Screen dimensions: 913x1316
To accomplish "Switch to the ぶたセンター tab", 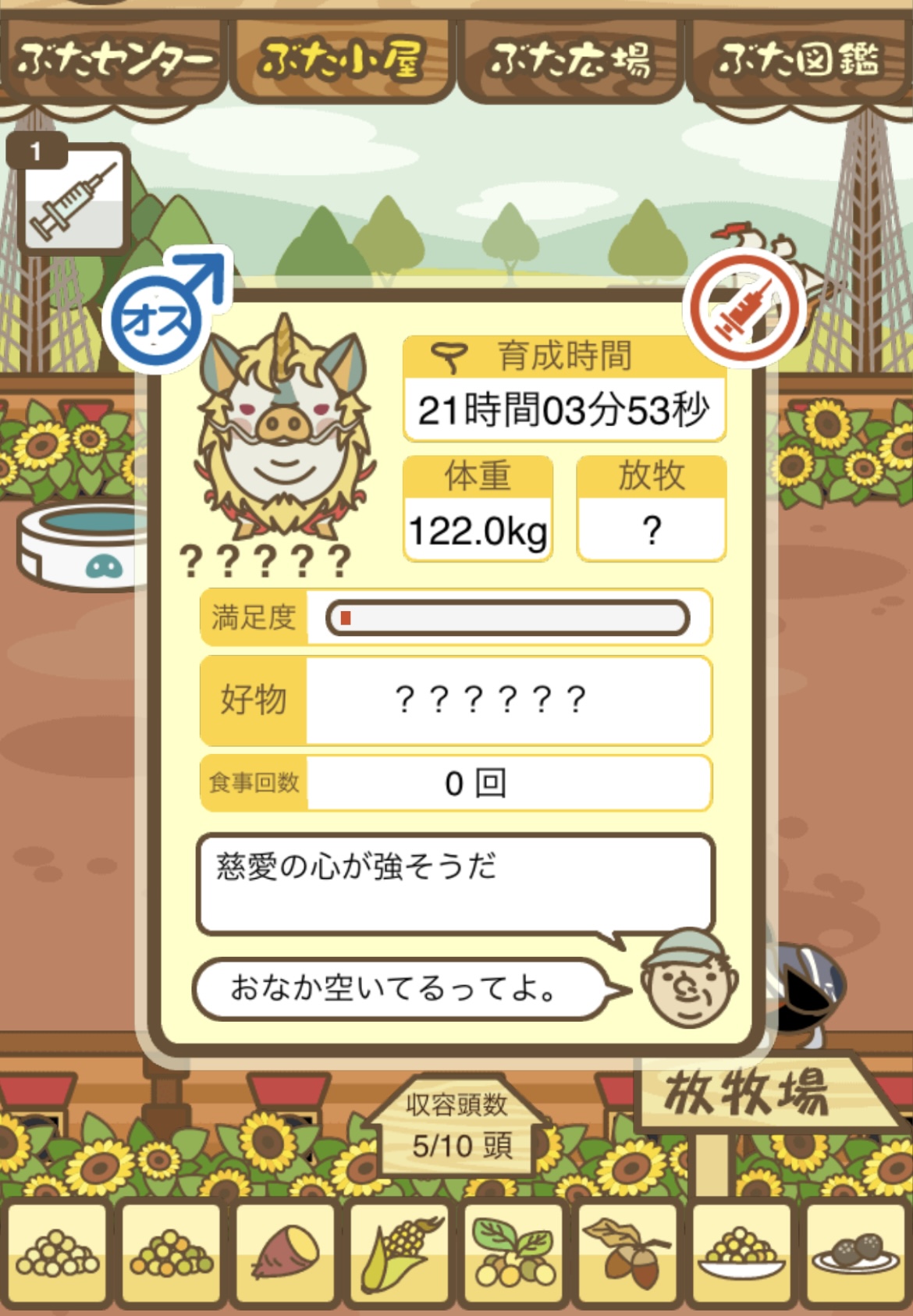I will pyautogui.click(x=114, y=61).
